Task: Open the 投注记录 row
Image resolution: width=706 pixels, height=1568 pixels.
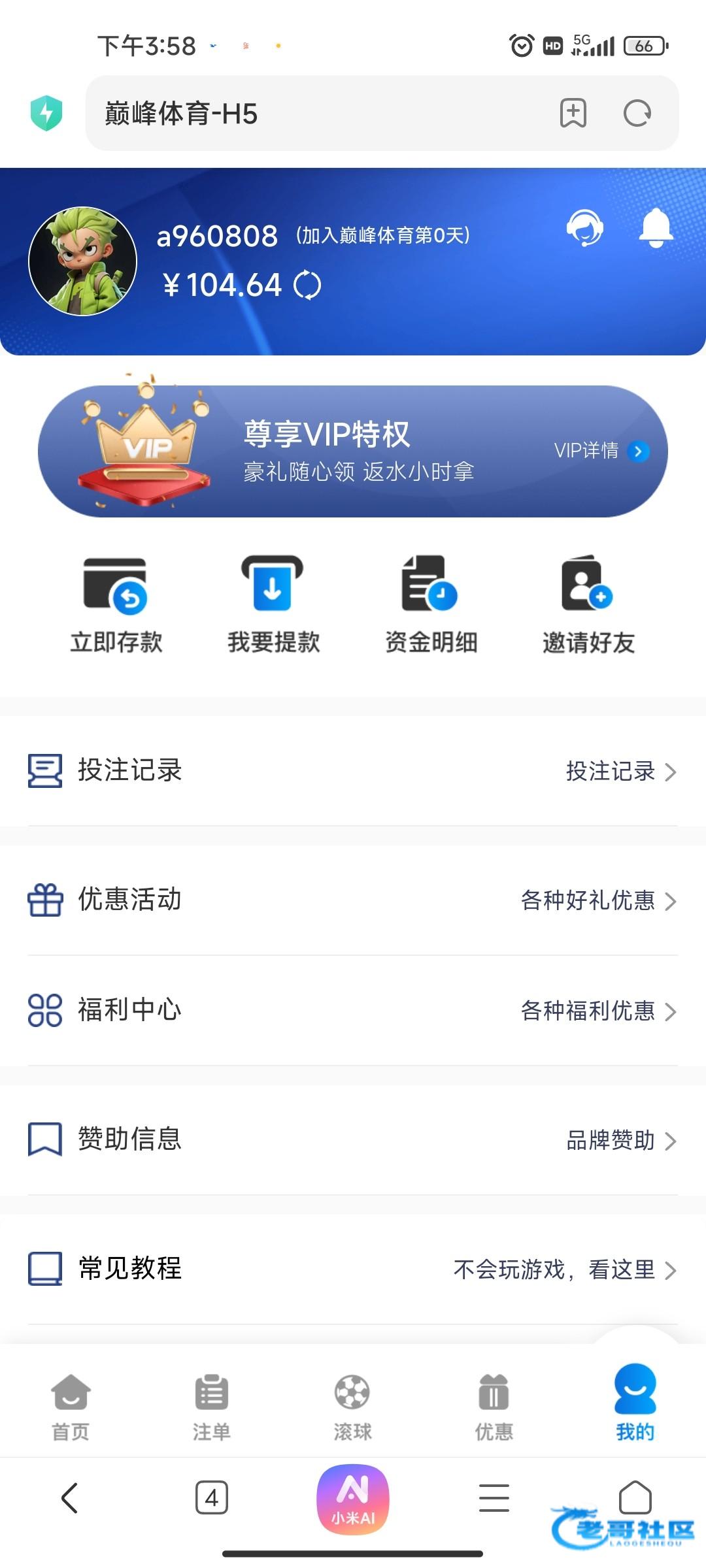Action: click(353, 771)
